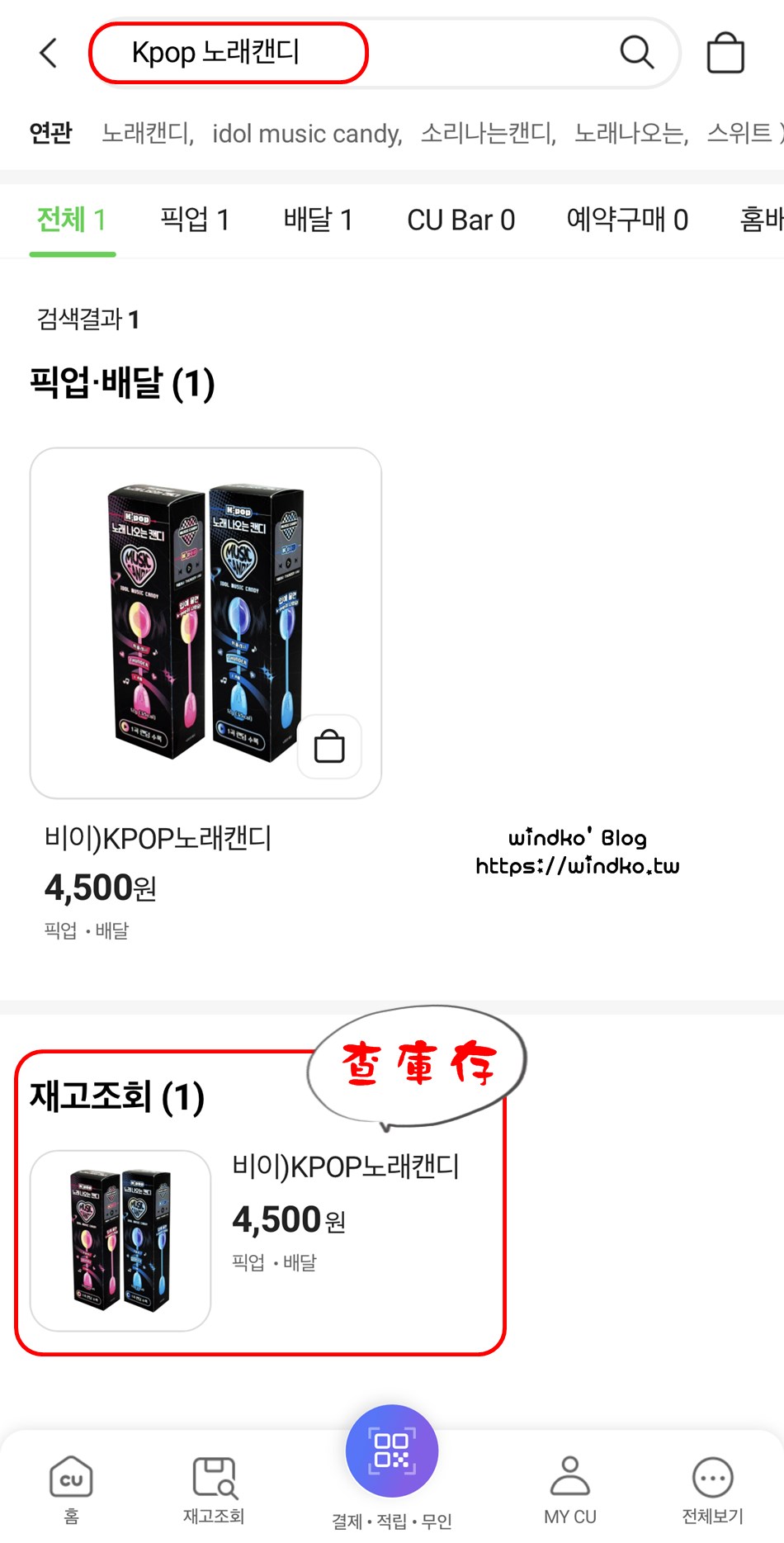This screenshot has height=1543, width=784.
Task: Switch to the 배달 tab
Action: 318,220
